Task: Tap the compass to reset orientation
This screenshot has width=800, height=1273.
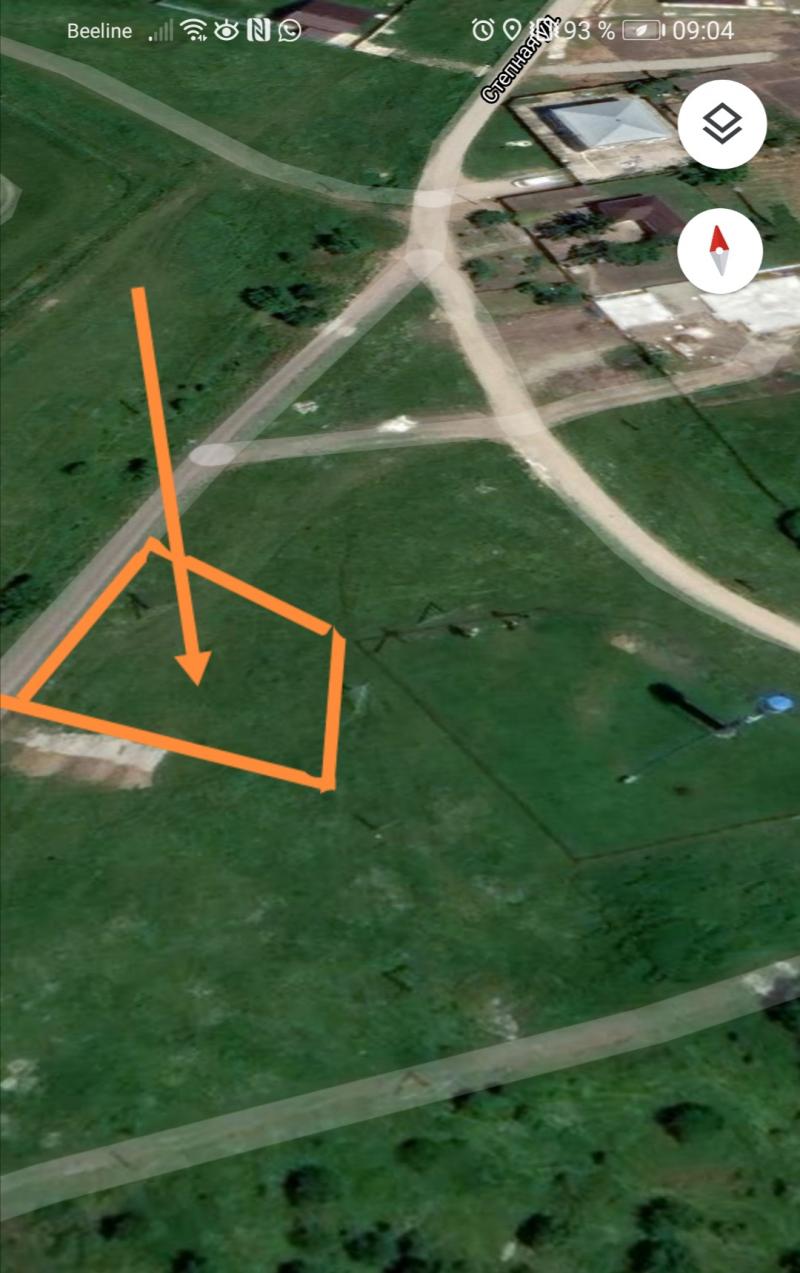Action: [x=720, y=251]
